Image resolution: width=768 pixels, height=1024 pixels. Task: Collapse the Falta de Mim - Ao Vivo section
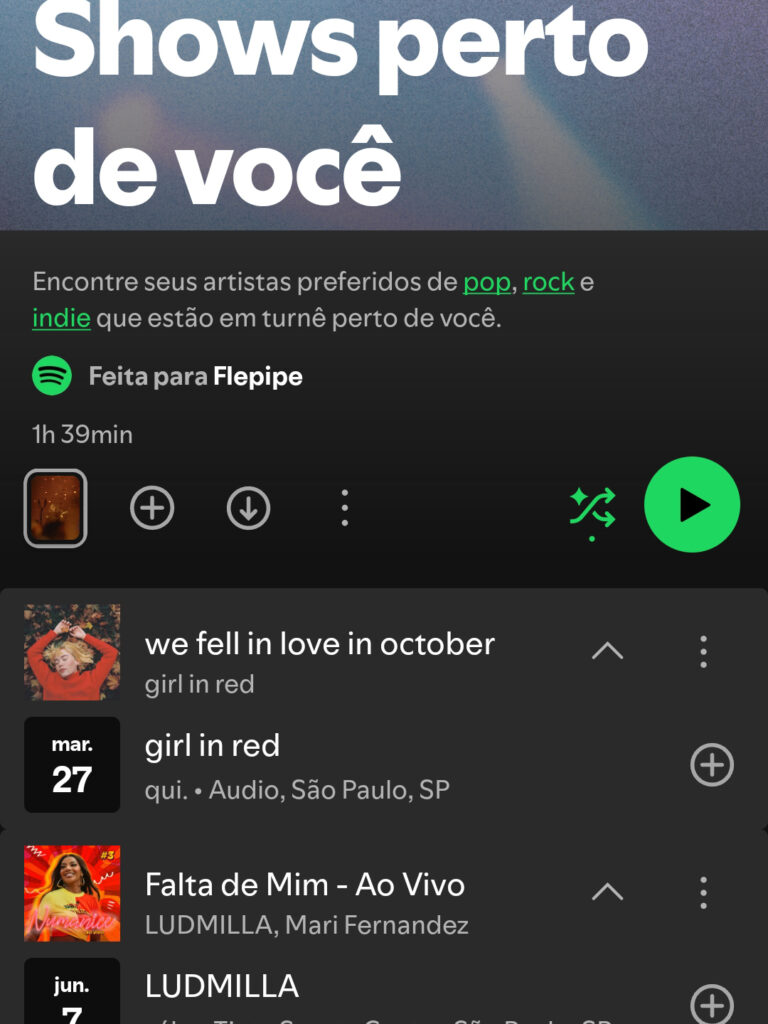[608, 889]
